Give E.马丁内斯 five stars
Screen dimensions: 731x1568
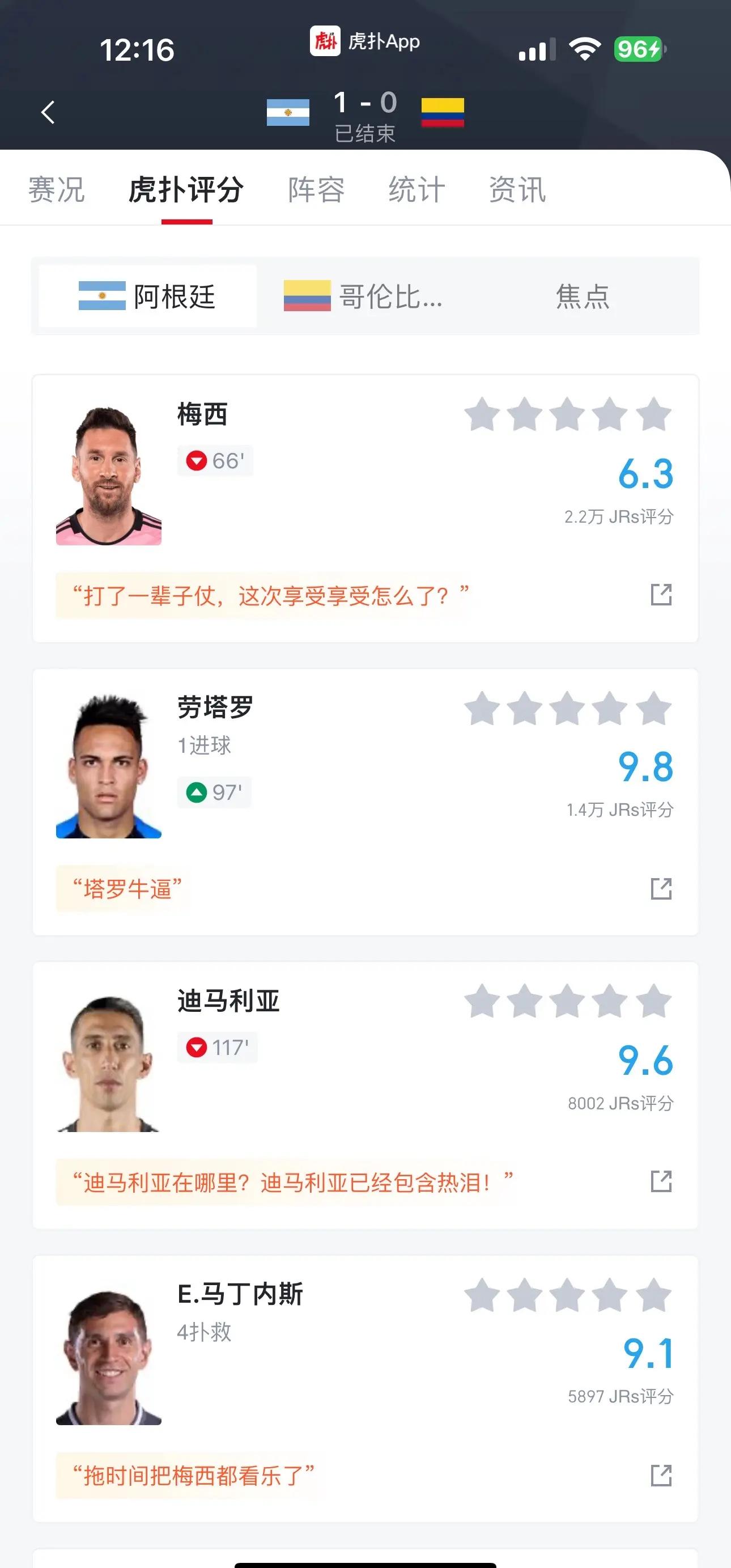(654, 1295)
